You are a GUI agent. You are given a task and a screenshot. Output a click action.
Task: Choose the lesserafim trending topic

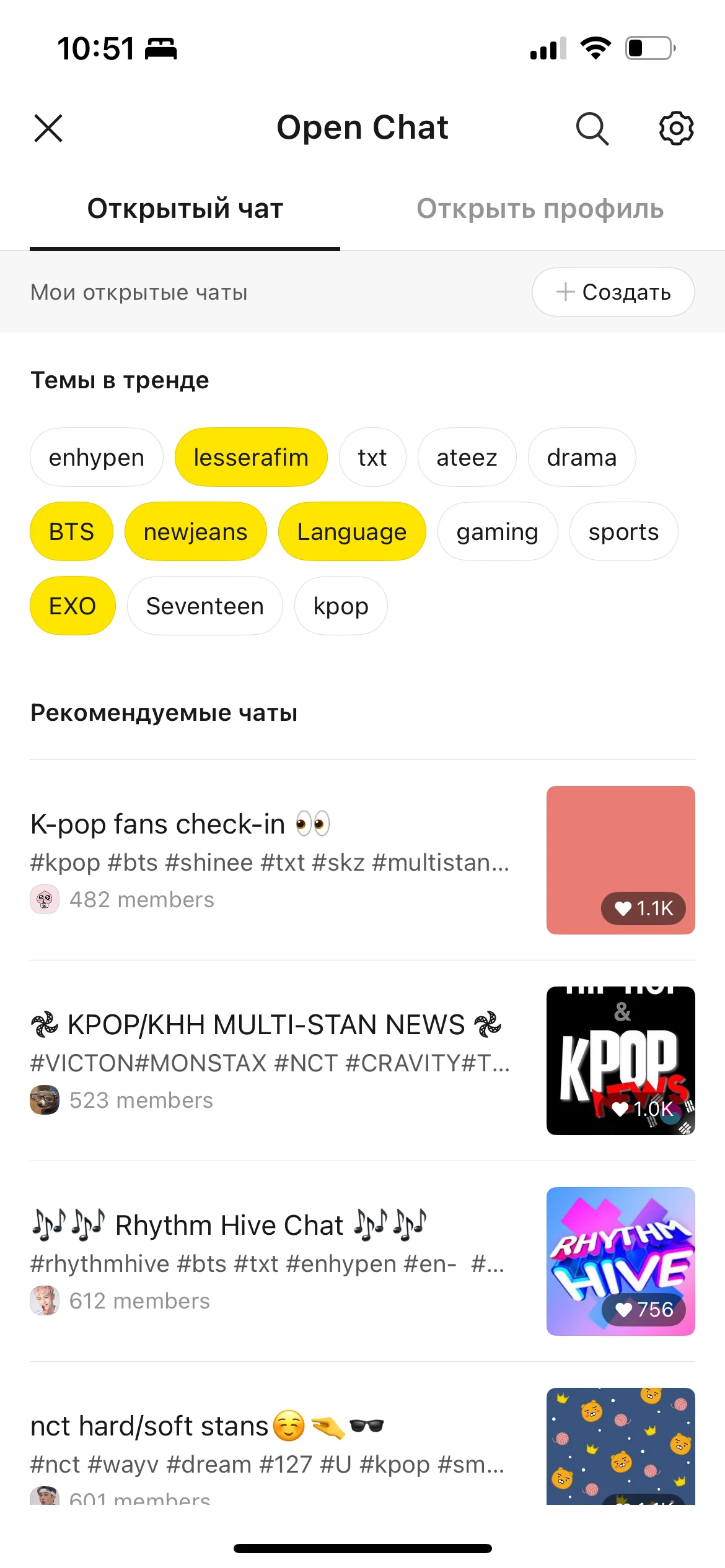point(251,458)
